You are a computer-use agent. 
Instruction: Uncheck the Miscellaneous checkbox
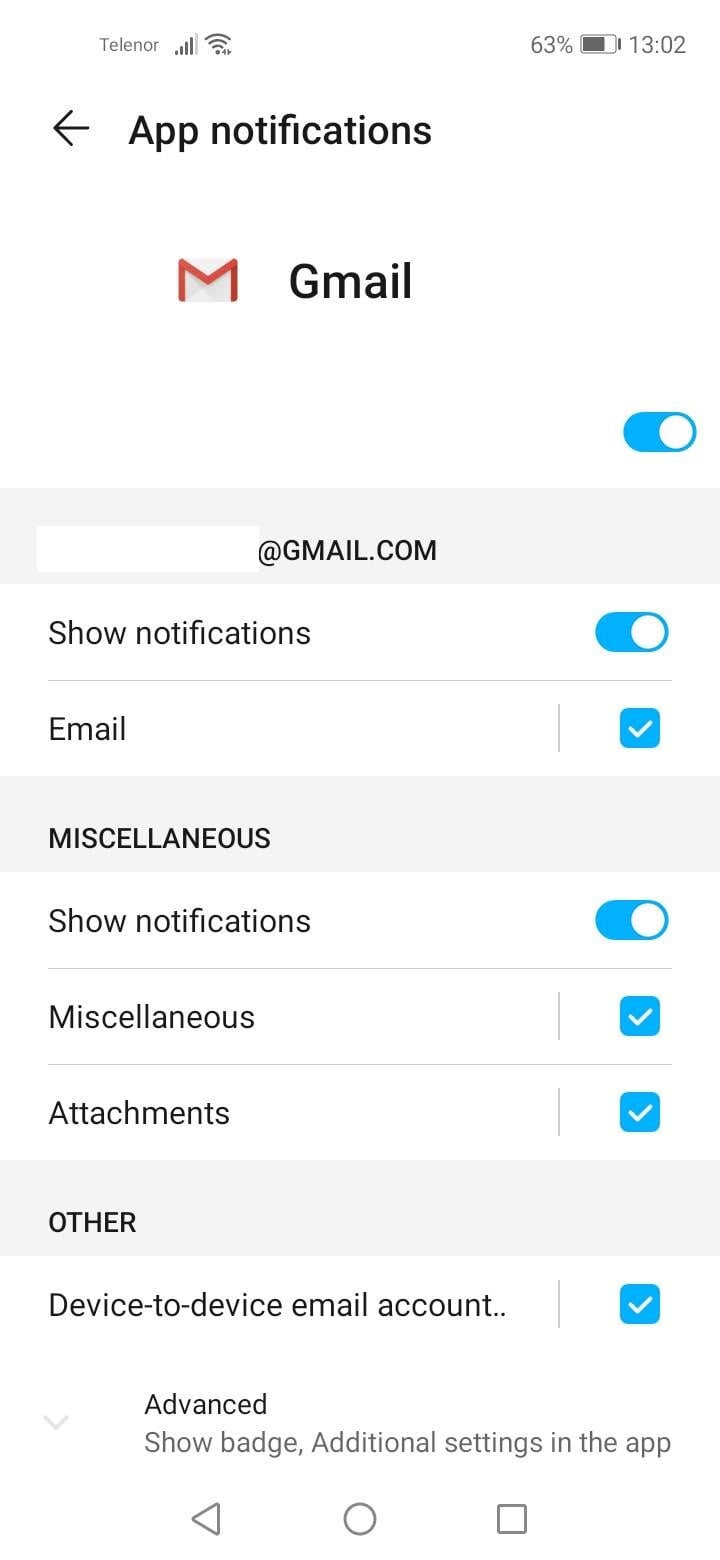pyautogui.click(x=639, y=1017)
